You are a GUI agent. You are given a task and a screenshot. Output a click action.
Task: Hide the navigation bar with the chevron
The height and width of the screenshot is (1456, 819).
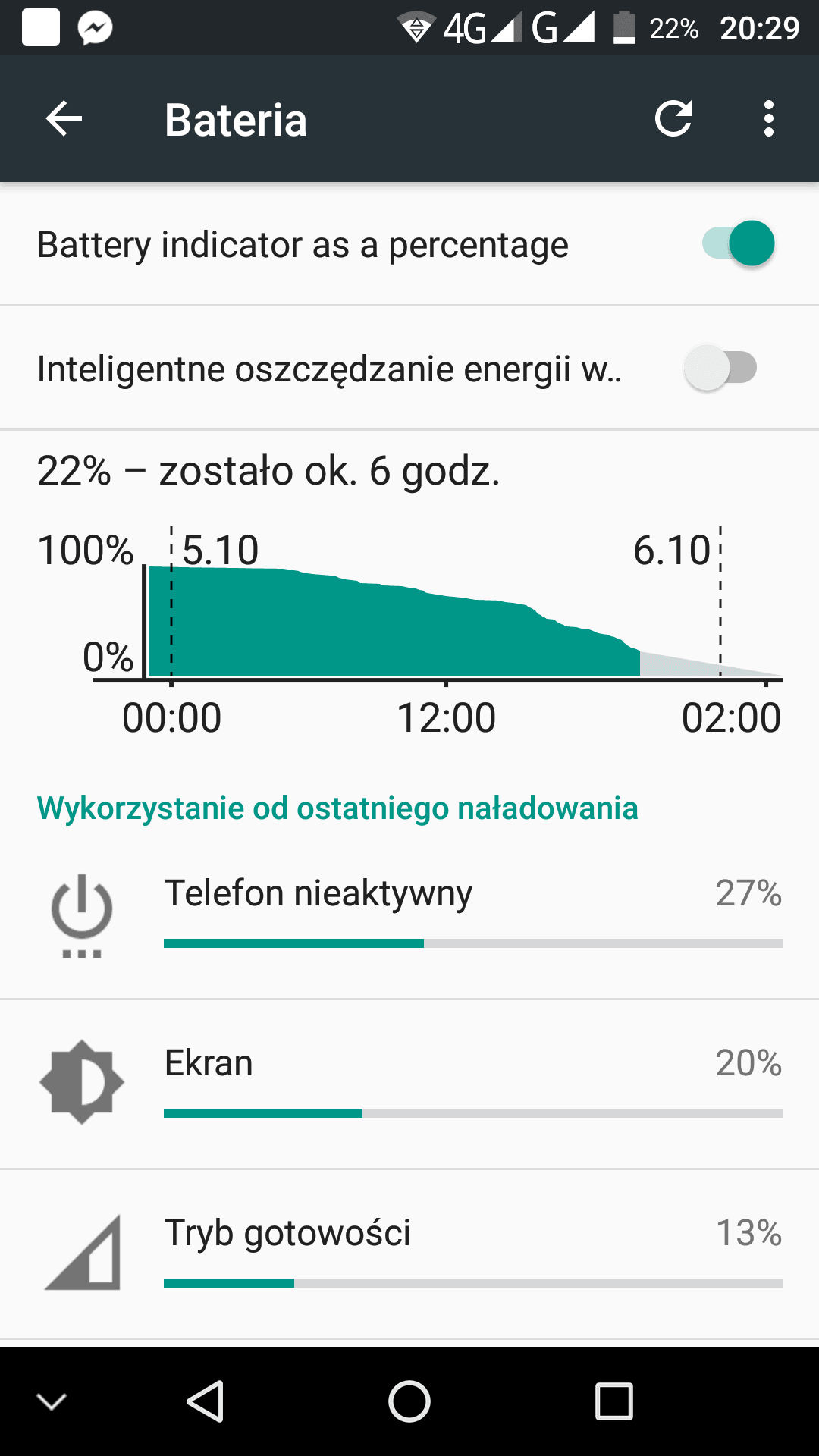(x=52, y=1401)
